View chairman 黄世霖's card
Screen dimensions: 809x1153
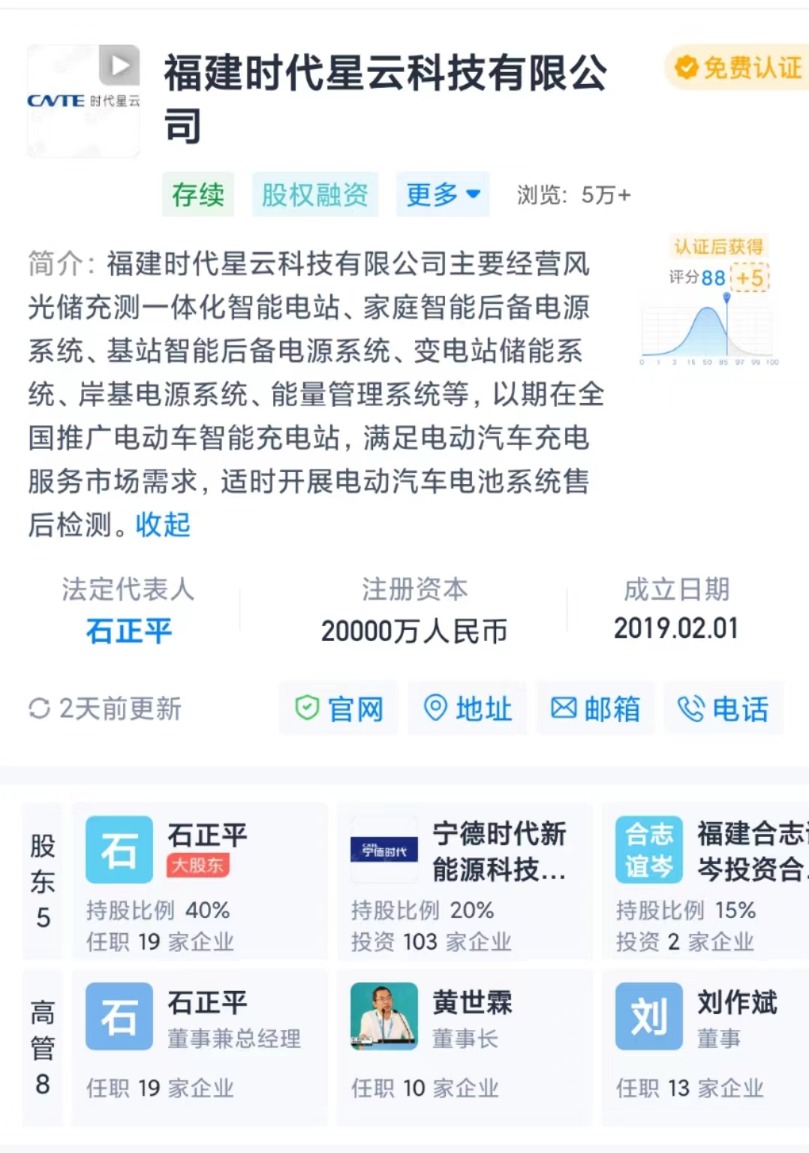pyautogui.click(x=464, y=1047)
